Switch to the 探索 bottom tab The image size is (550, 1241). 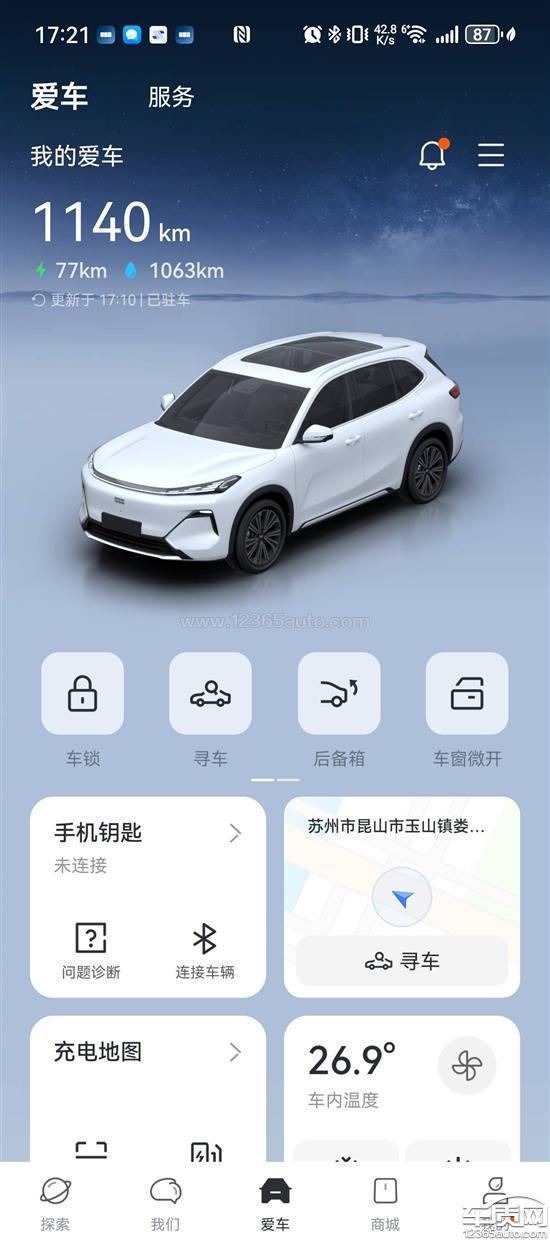coord(55,1203)
